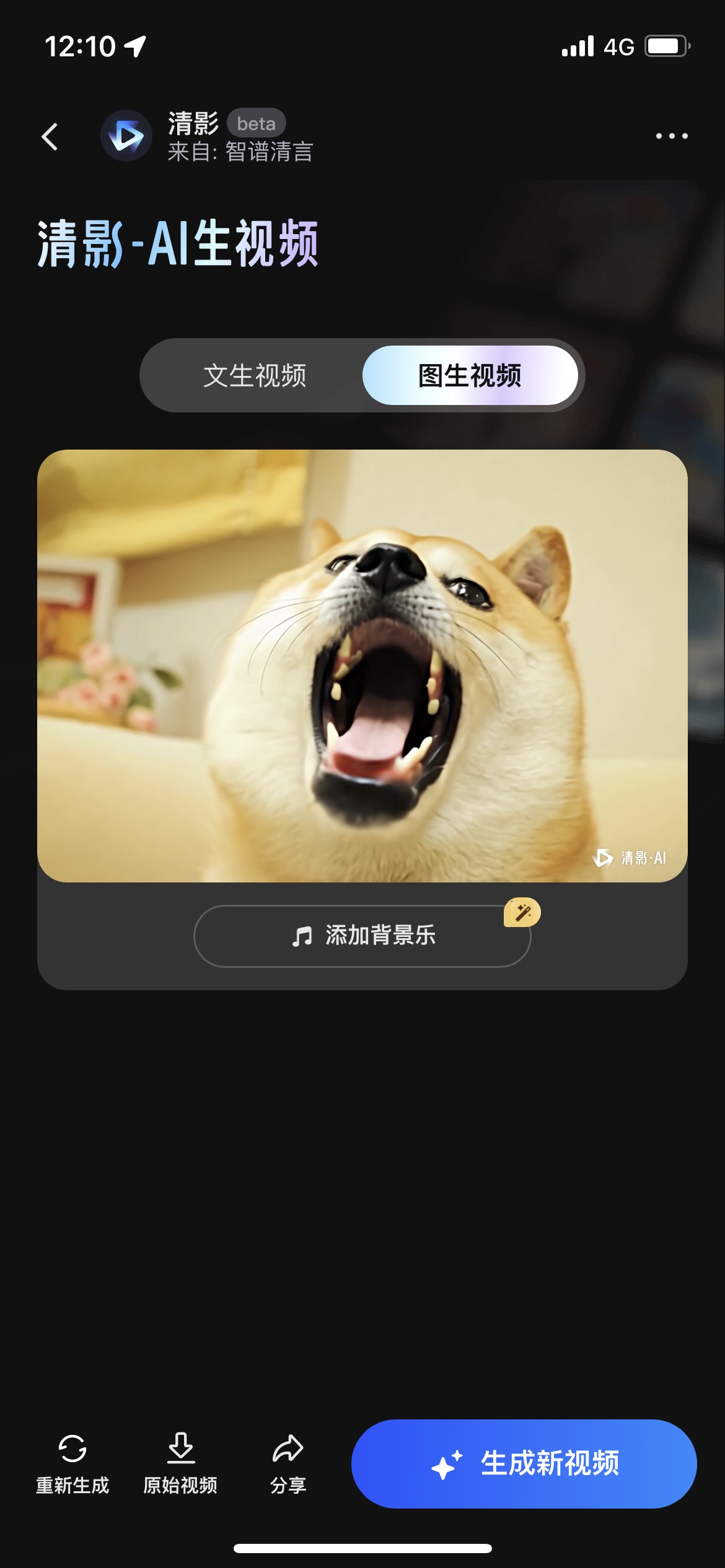Go back with the top-left arrow
Image resolution: width=725 pixels, height=1568 pixels.
coord(50,136)
